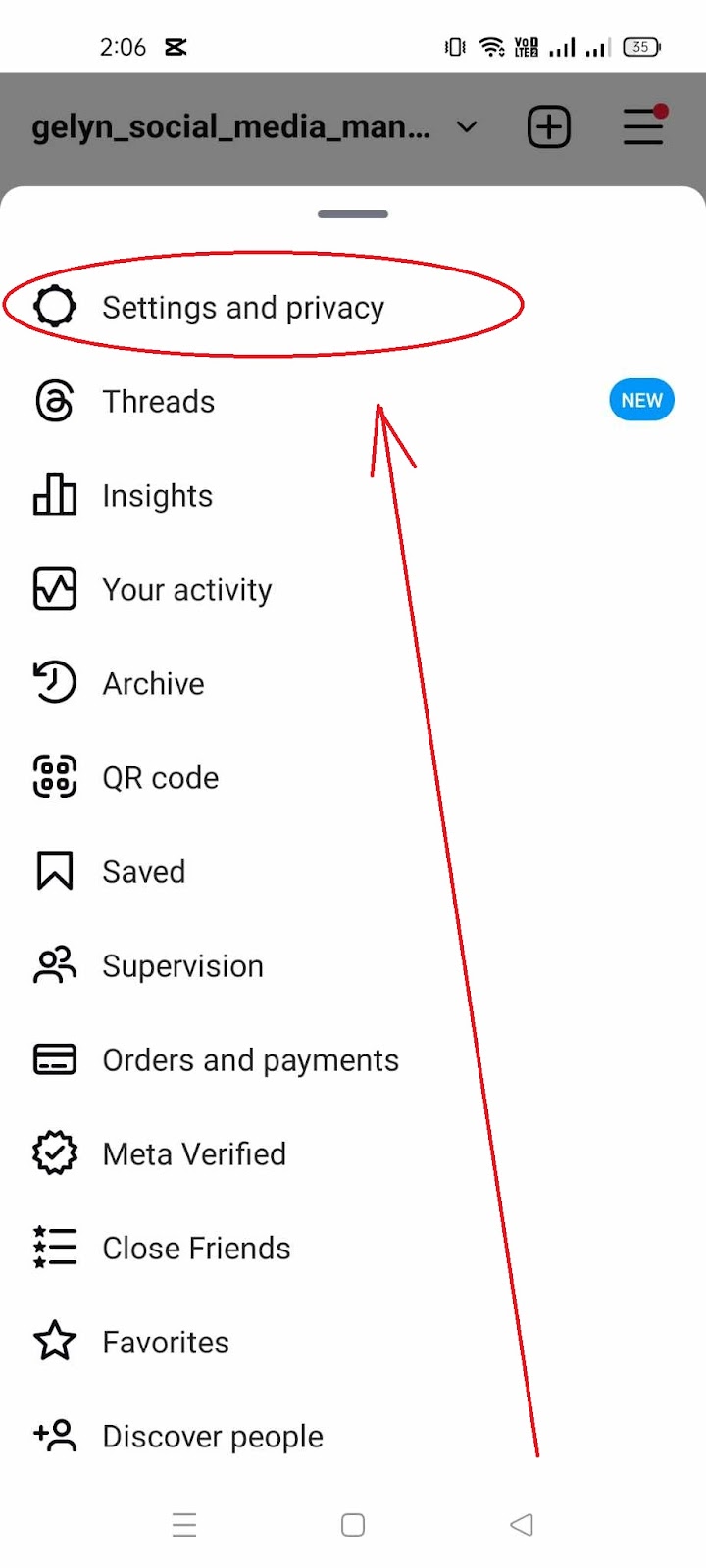Select the Threads app icon
This screenshot has height=1568, width=706.
tap(54, 401)
